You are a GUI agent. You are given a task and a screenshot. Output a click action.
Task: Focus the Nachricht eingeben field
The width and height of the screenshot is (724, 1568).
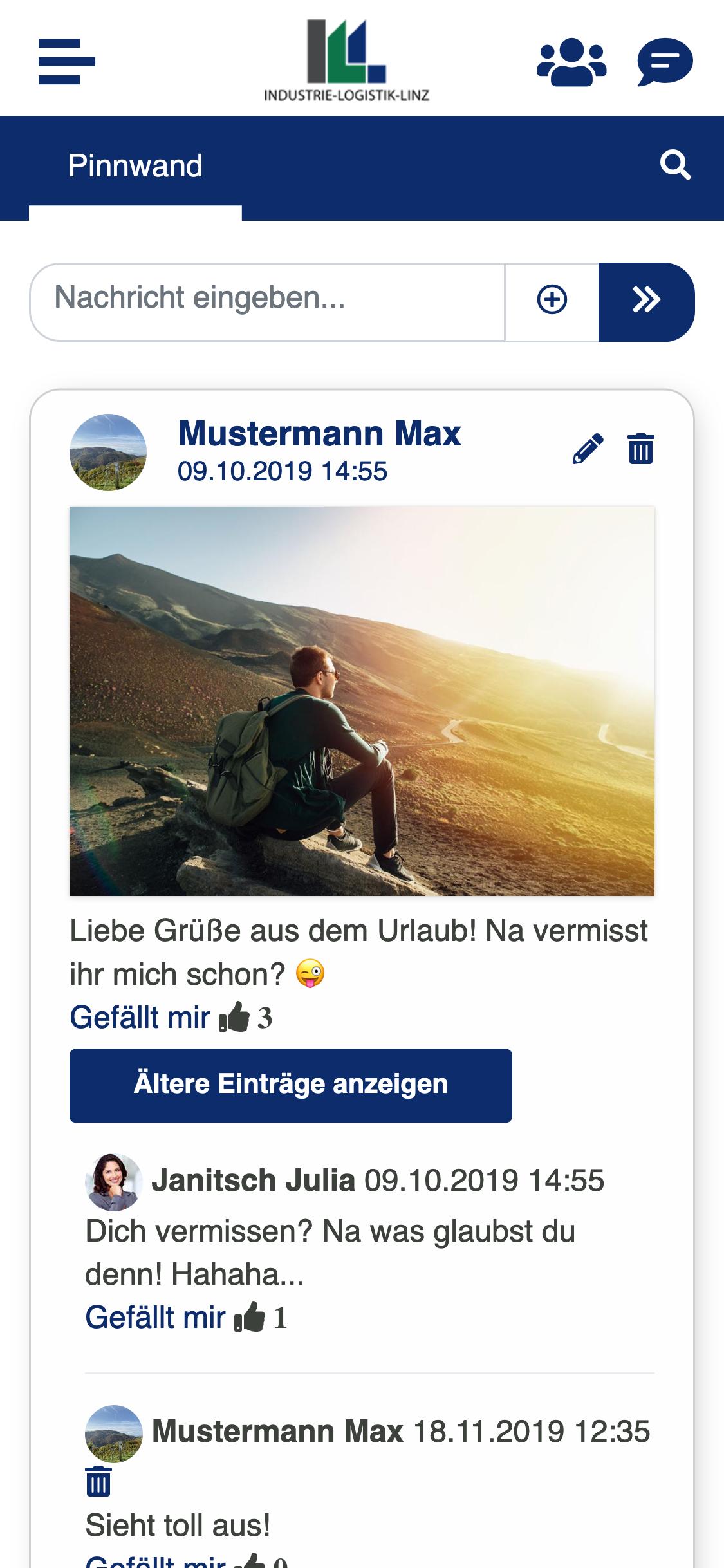pyautogui.click(x=267, y=302)
